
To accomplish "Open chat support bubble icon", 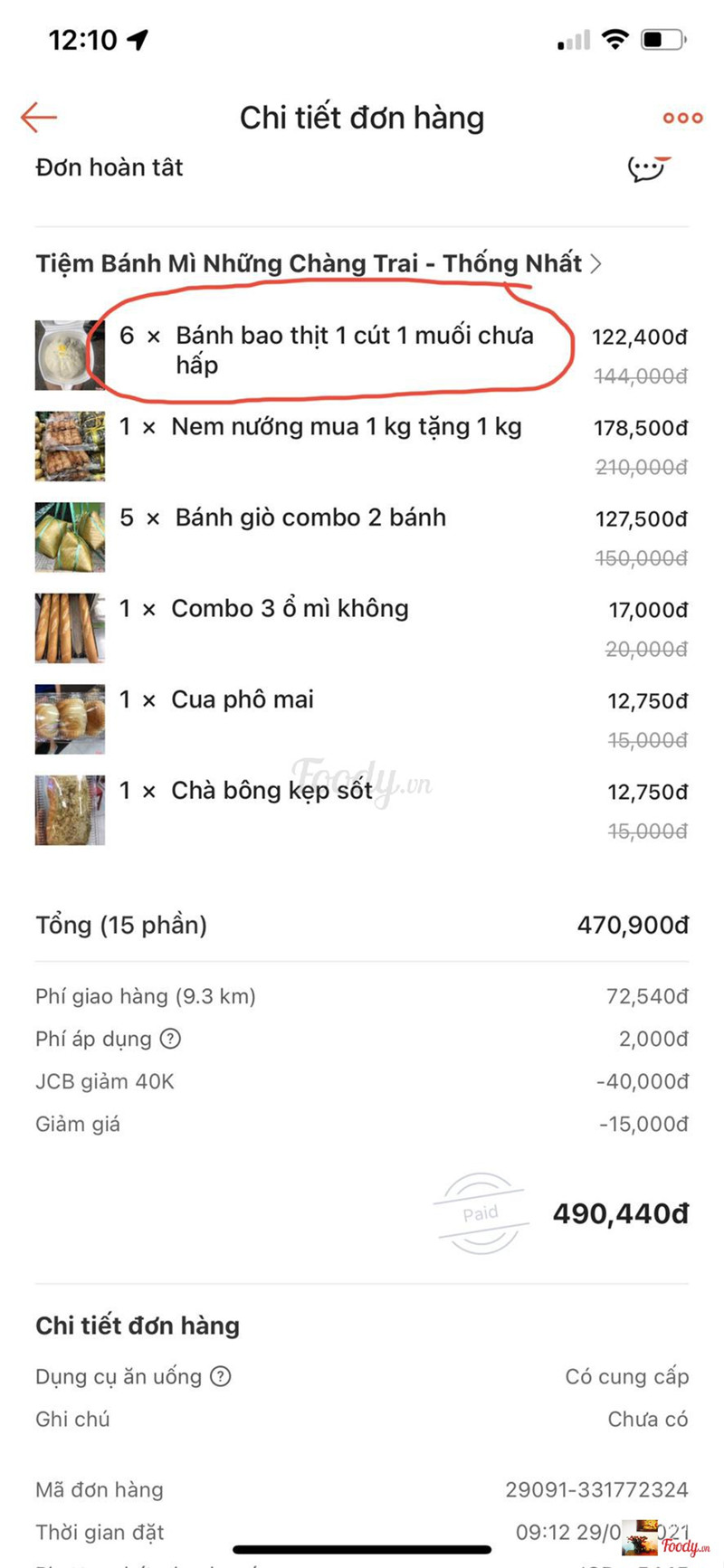I will [648, 168].
